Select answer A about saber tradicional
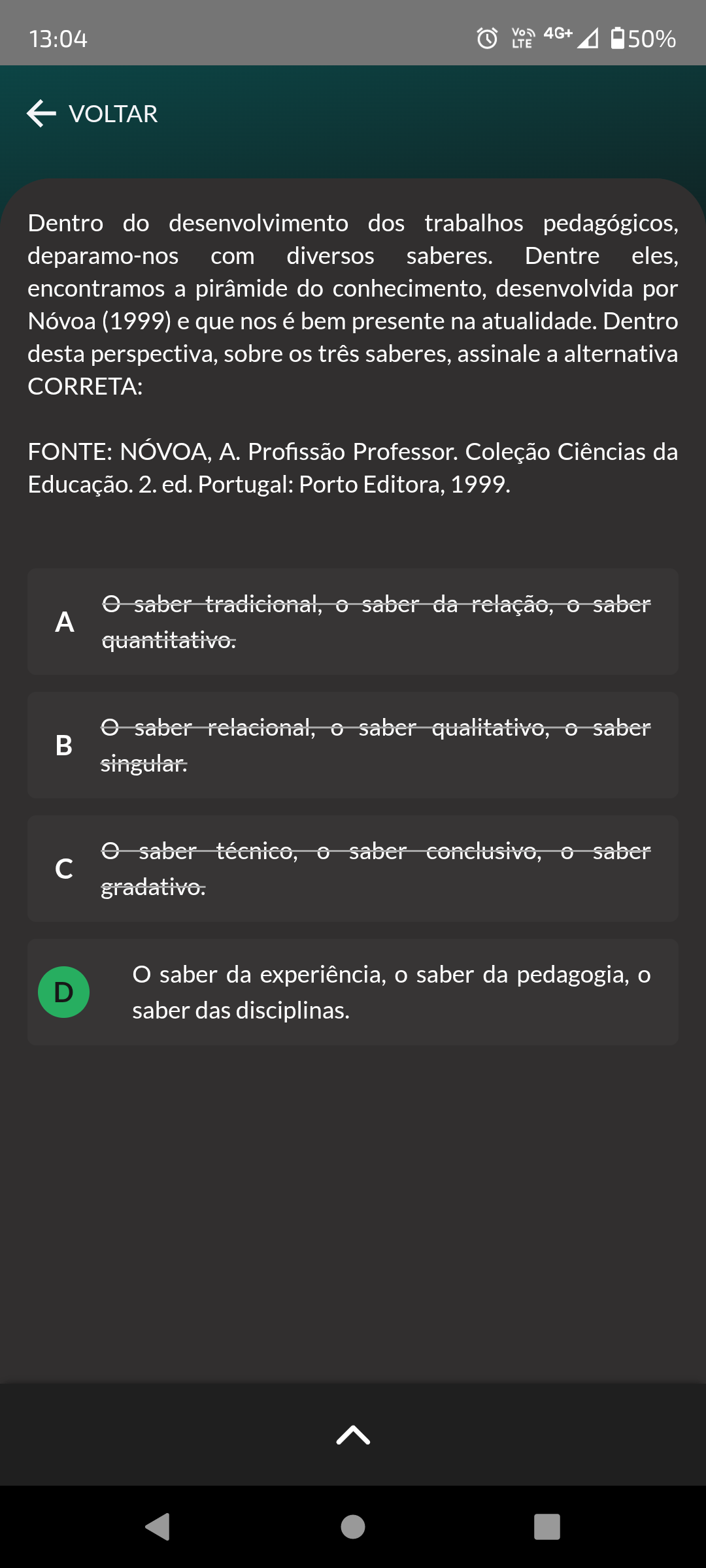Screen dimensions: 706x1568 (x=353, y=621)
